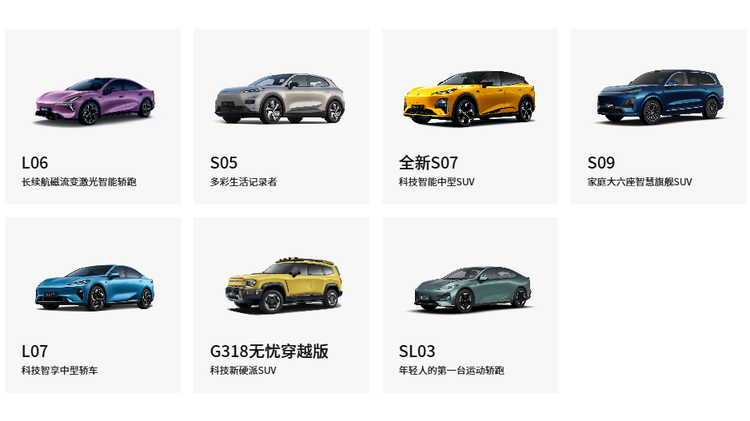Choose the SL03 sports sedan card
The height and width of the screenshot is (421, 750).
point(470,305)
